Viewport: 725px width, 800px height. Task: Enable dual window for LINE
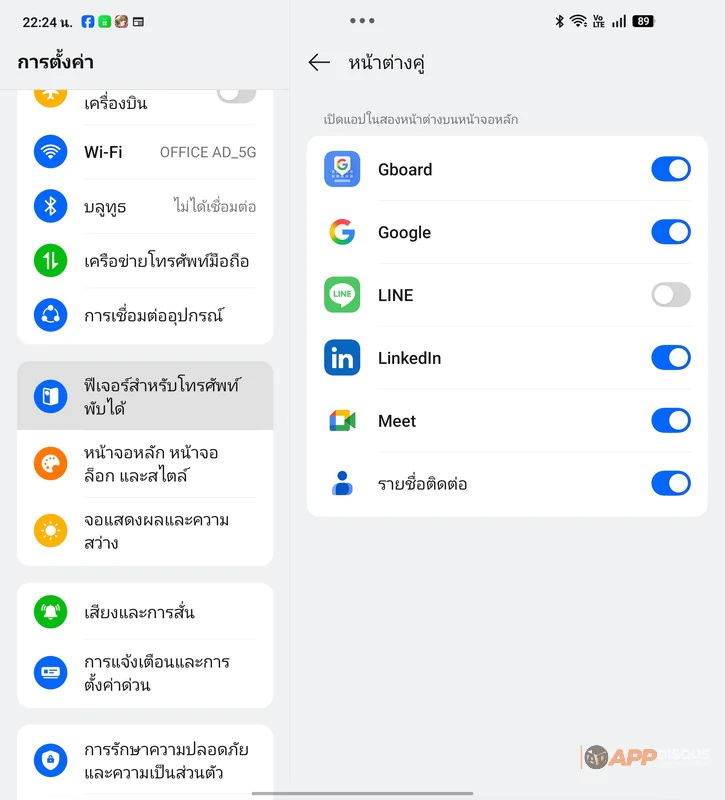[670, 295]
